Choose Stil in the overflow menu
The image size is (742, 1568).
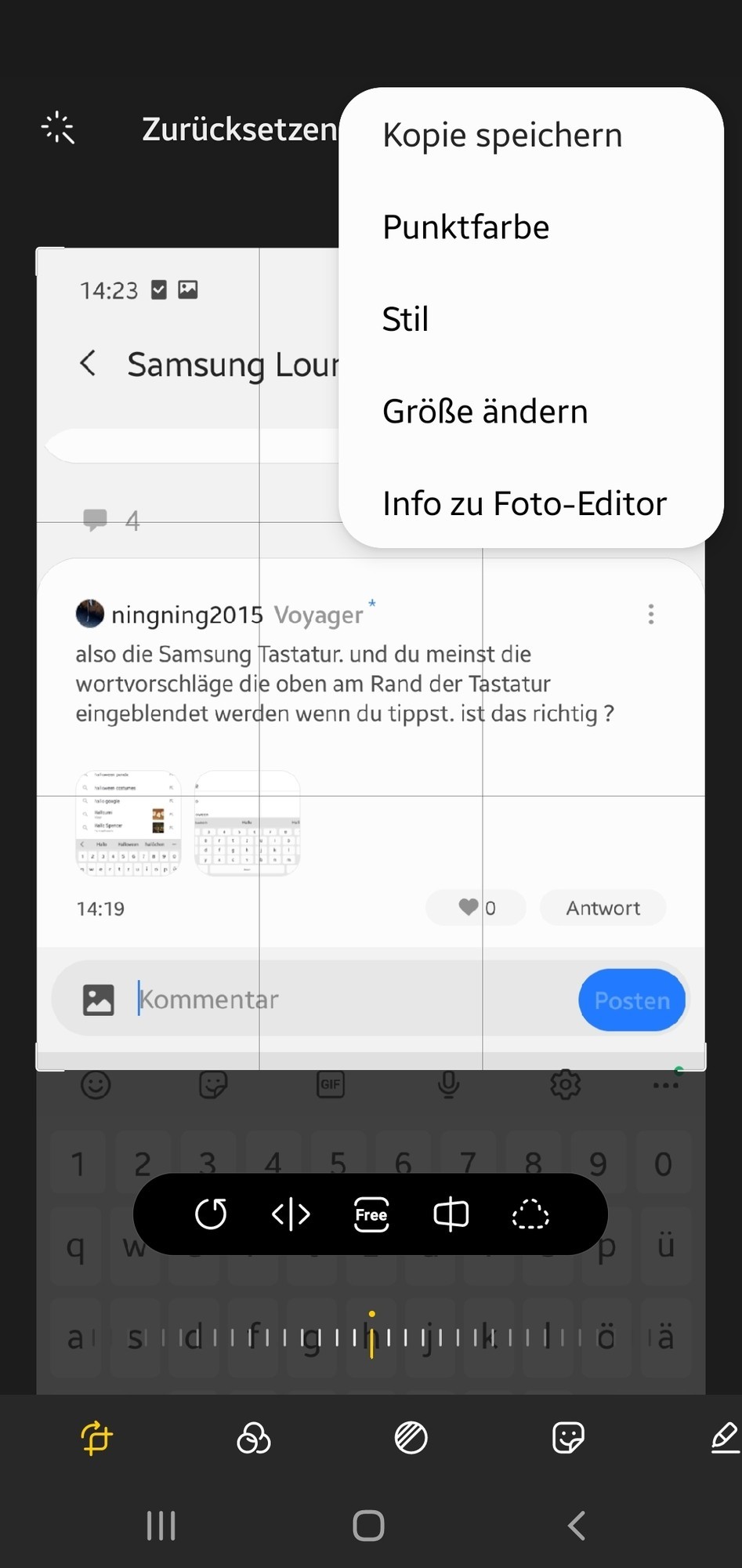(405, 319)
